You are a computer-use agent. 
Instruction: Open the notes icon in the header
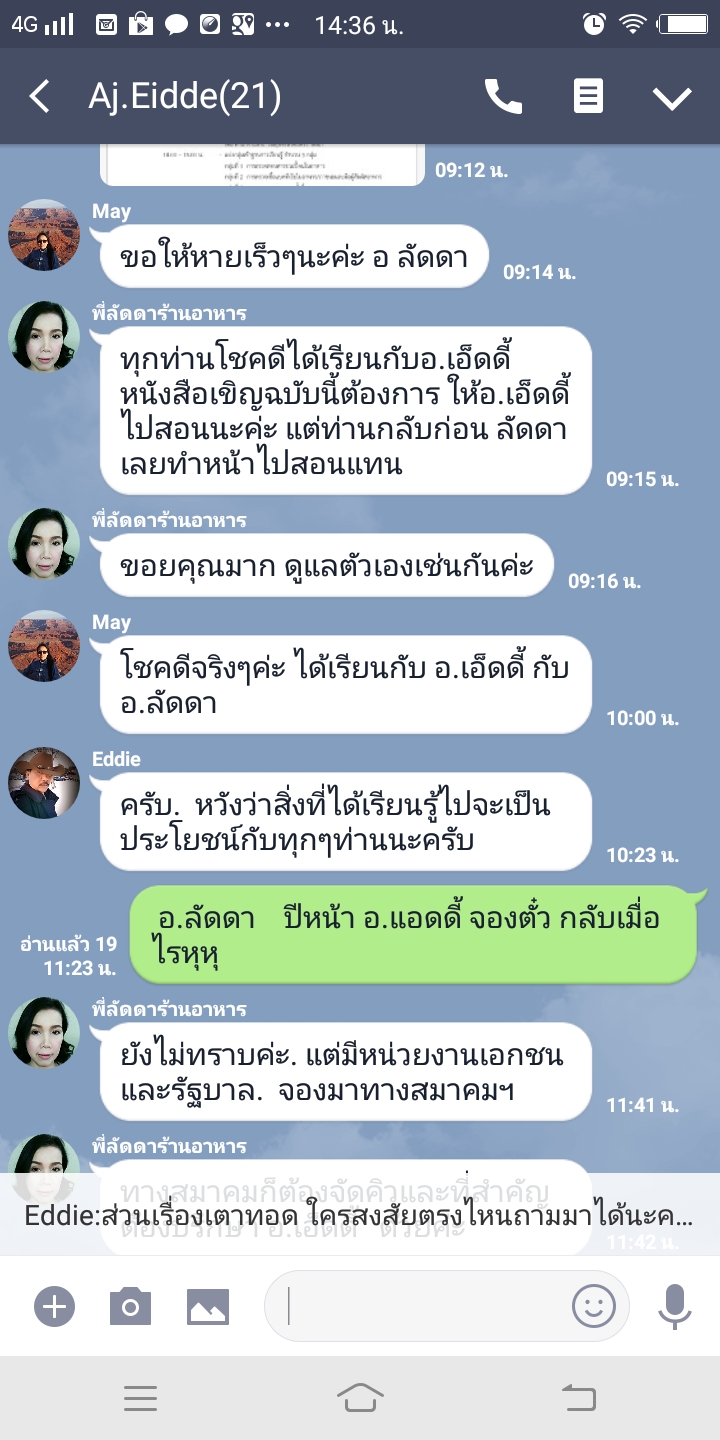588,97
